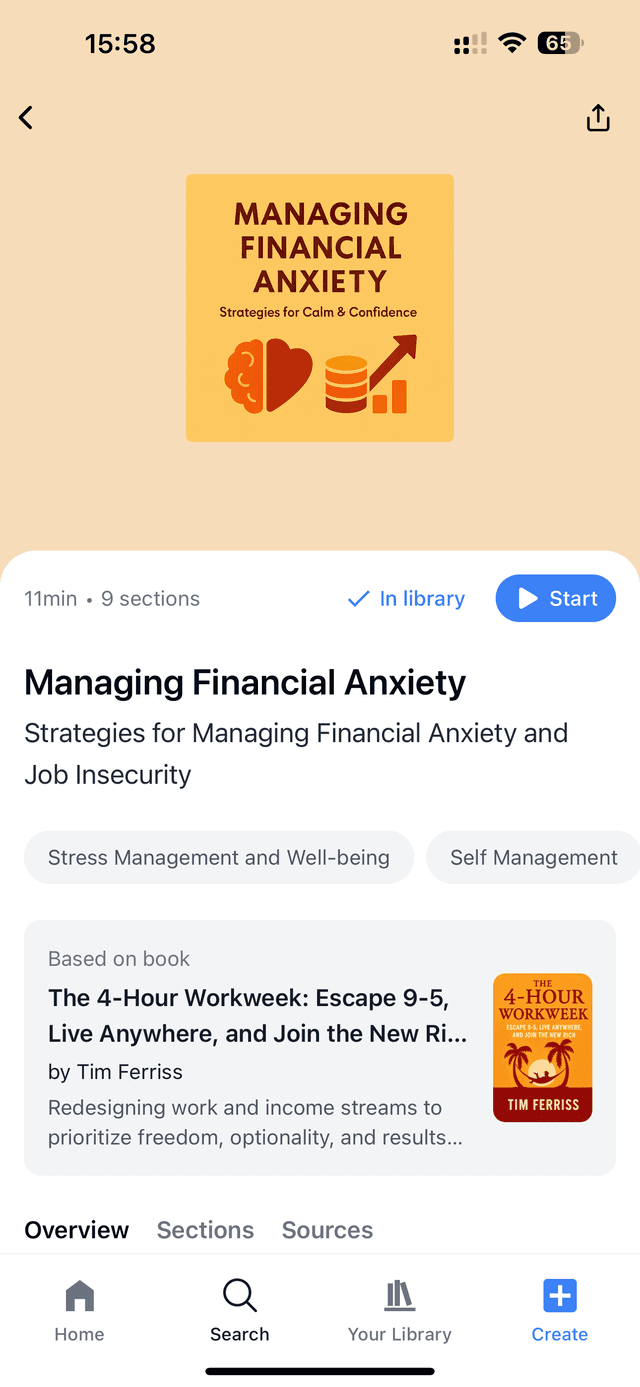Go back using the back arrow
Screen dimensions: 640x1387
(x=26, y=118)
